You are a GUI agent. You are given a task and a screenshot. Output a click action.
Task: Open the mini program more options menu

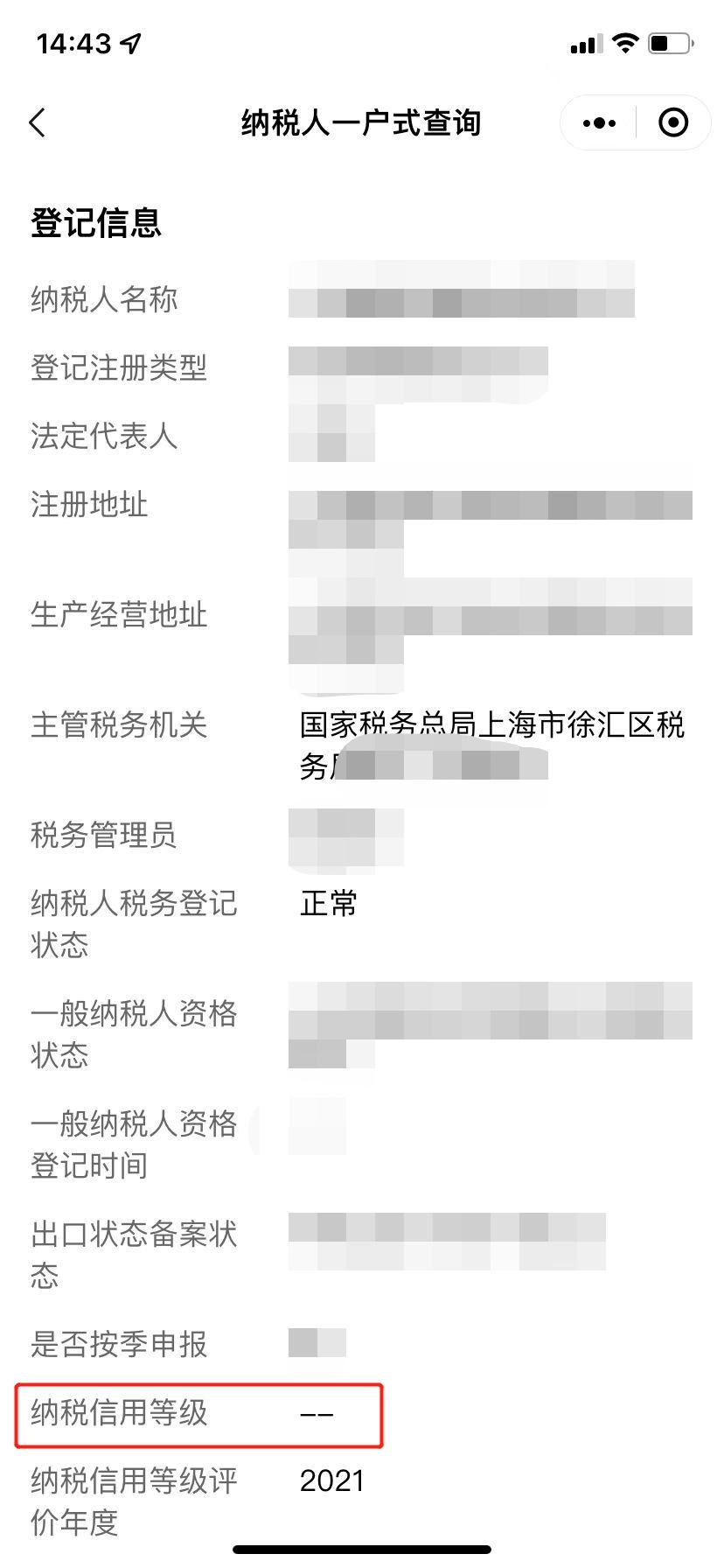click(599, 123)
